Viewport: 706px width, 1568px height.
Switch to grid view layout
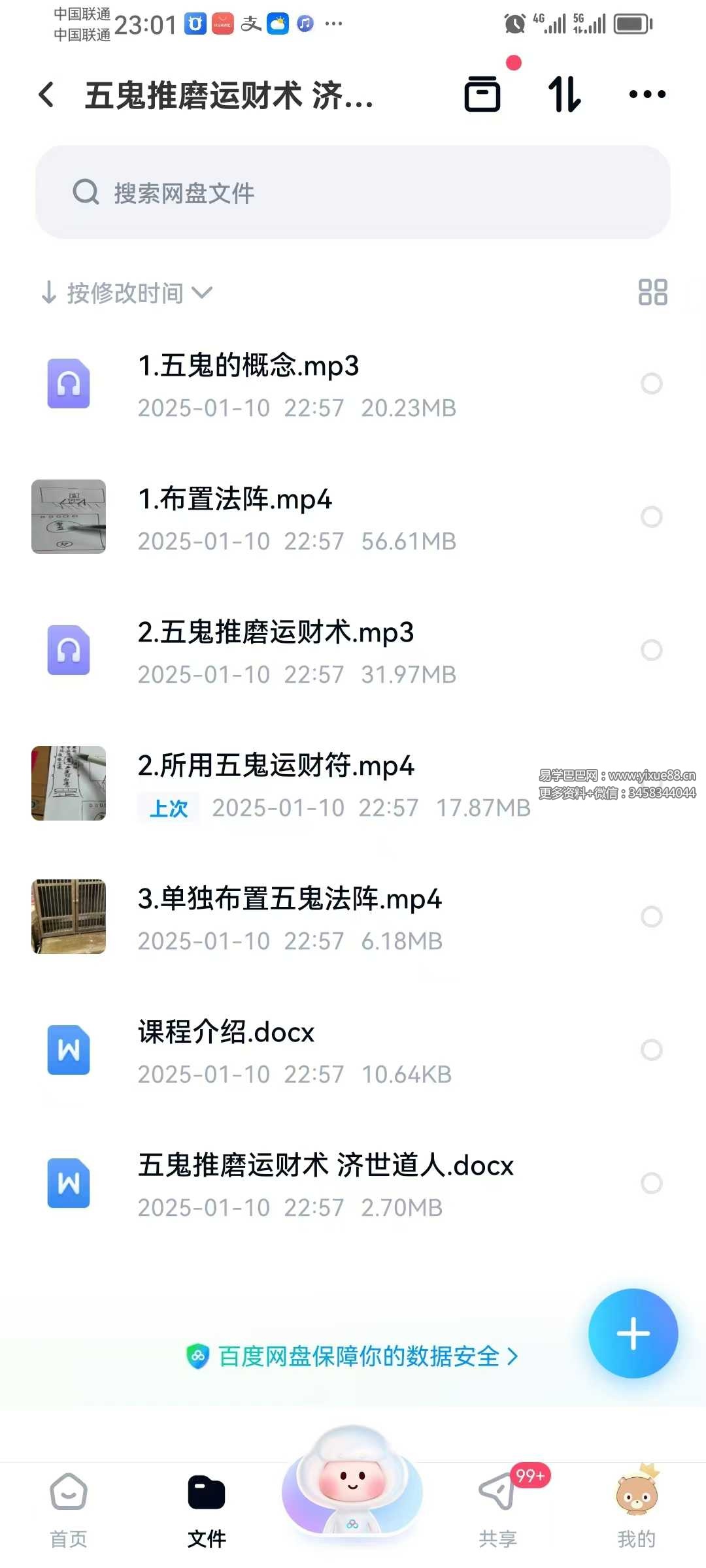coord(652,293)
